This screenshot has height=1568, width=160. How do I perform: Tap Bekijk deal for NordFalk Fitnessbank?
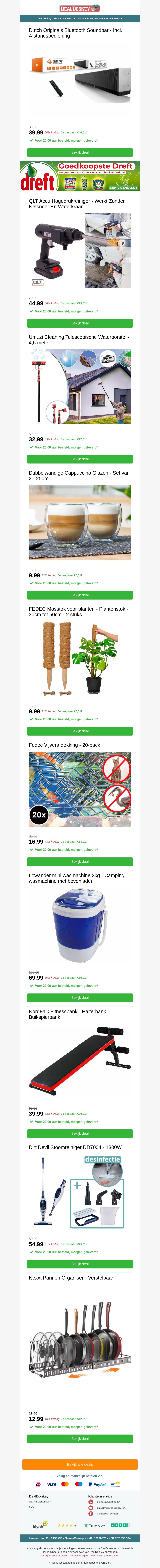(80, 1133)
